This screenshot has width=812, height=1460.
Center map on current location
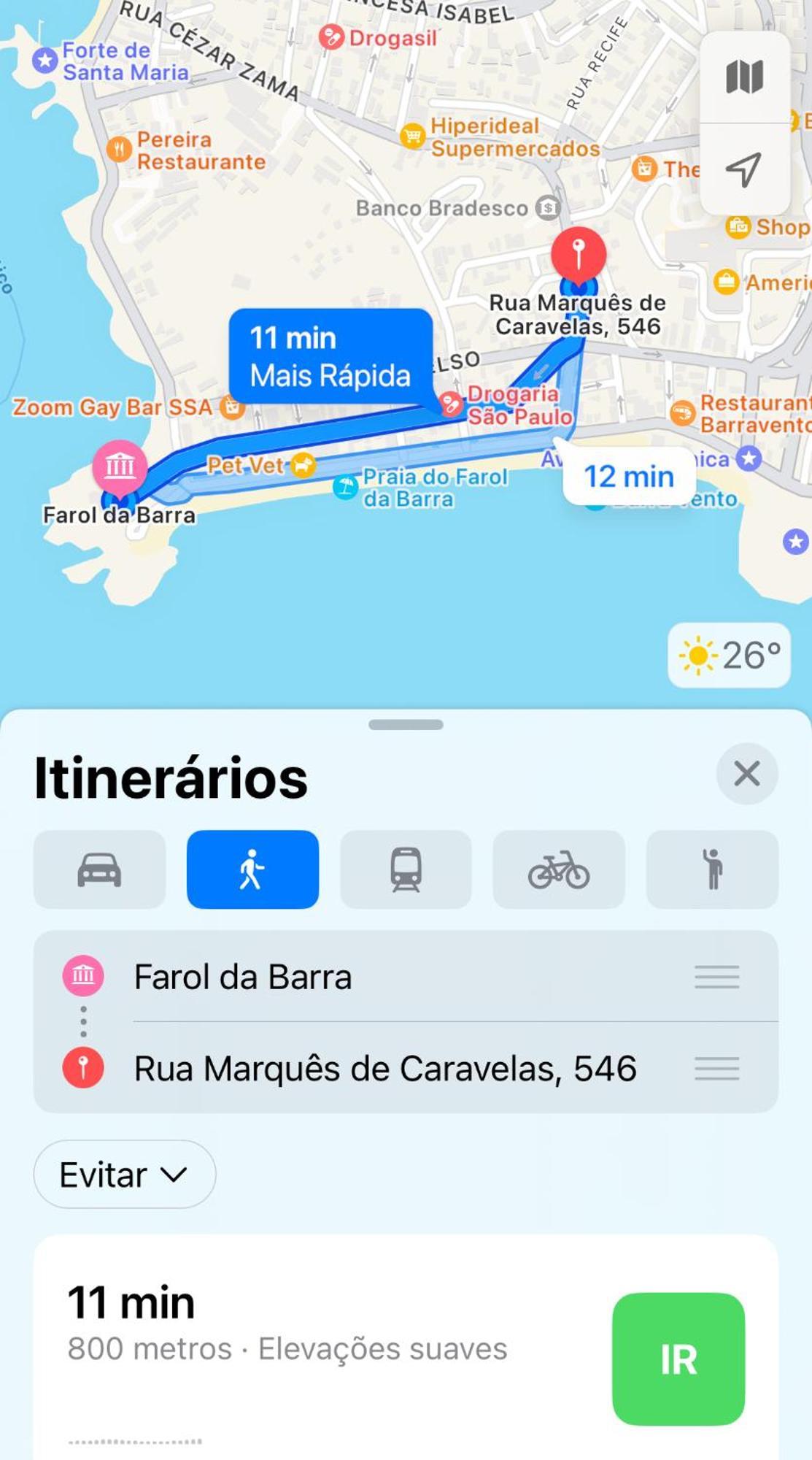(744, 169)
